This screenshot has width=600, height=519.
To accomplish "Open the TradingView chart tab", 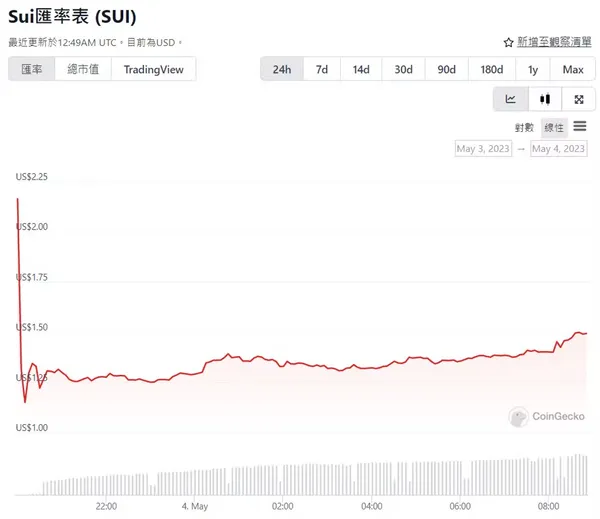I will (153, 69).
